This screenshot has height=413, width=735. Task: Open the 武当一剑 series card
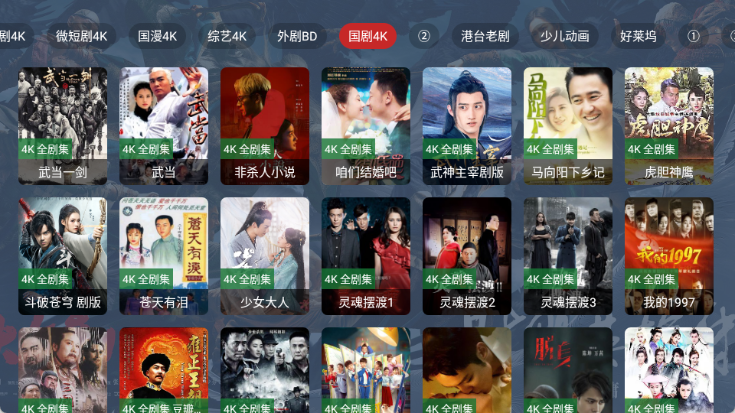tap(62, 120)
